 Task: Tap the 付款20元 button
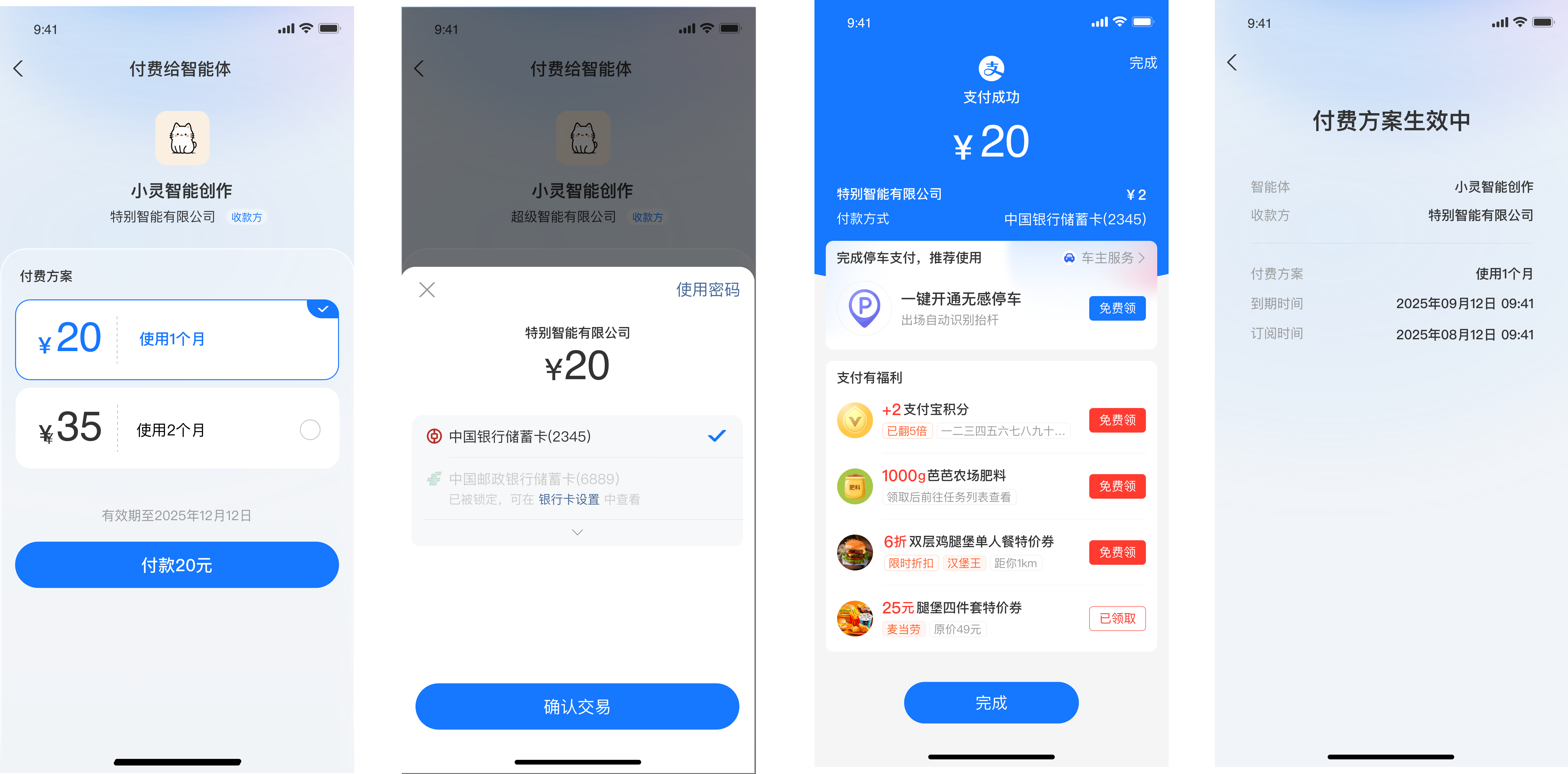point(177,565)
